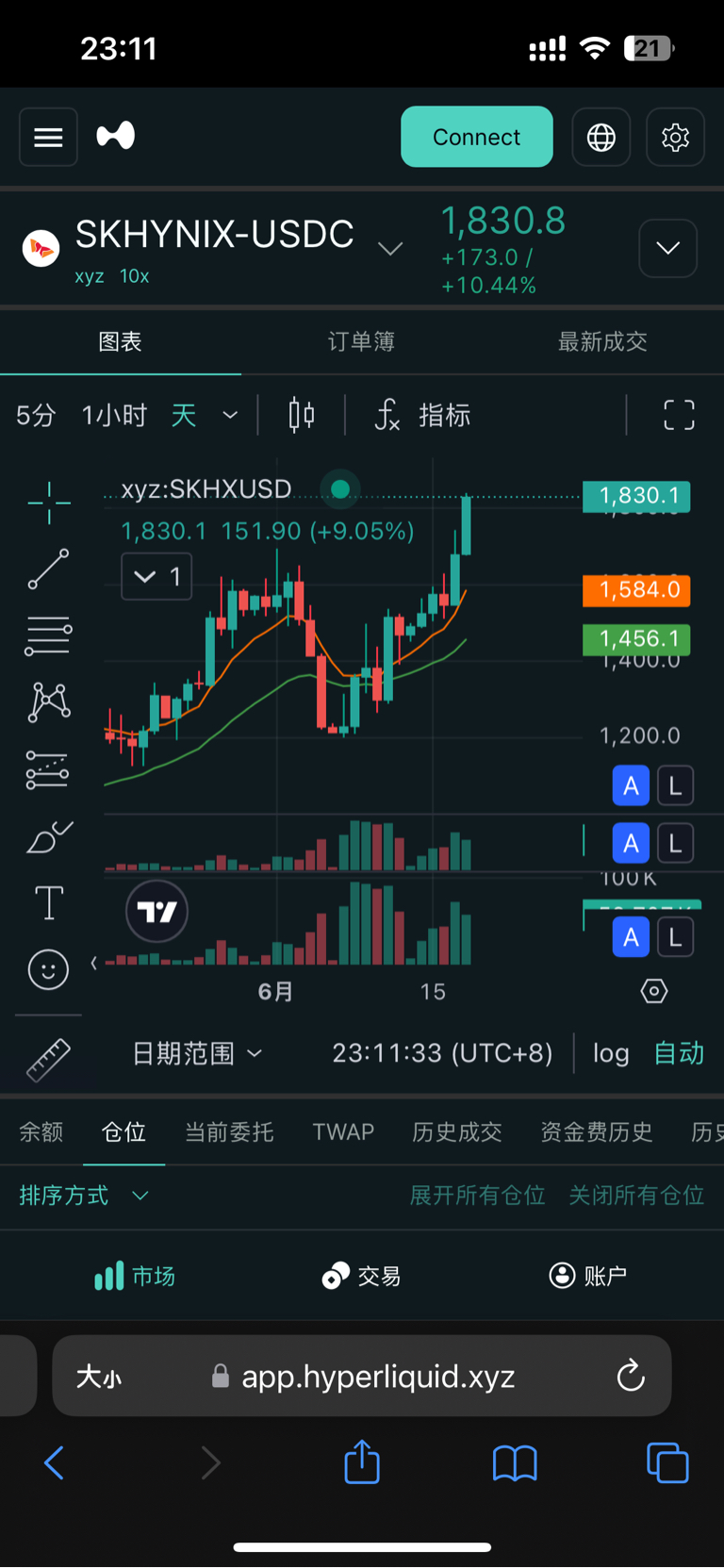Select the 5分 timeframe
The image size is (724, 1568).
(x=36, y=415)
